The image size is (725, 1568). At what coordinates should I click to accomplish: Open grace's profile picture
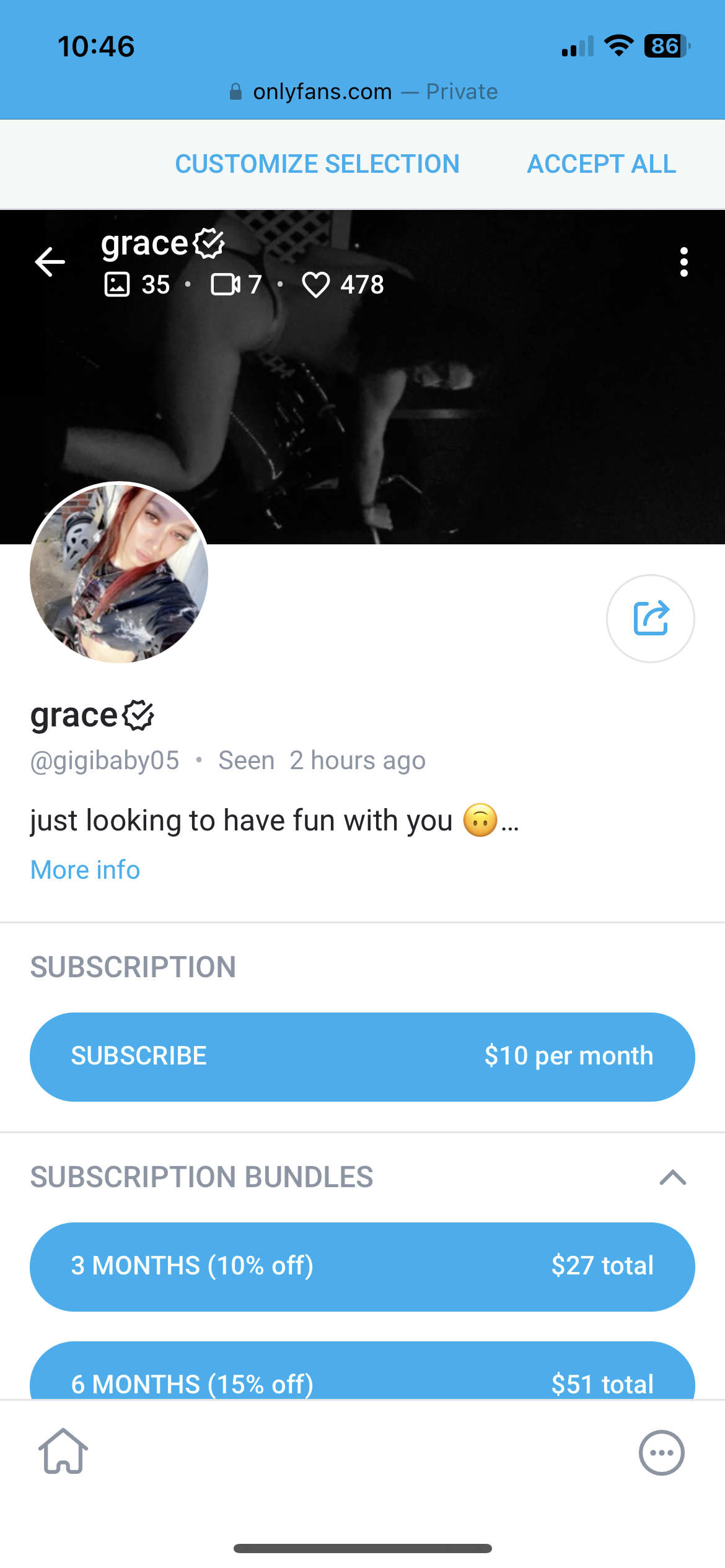[x=119, y=572]
